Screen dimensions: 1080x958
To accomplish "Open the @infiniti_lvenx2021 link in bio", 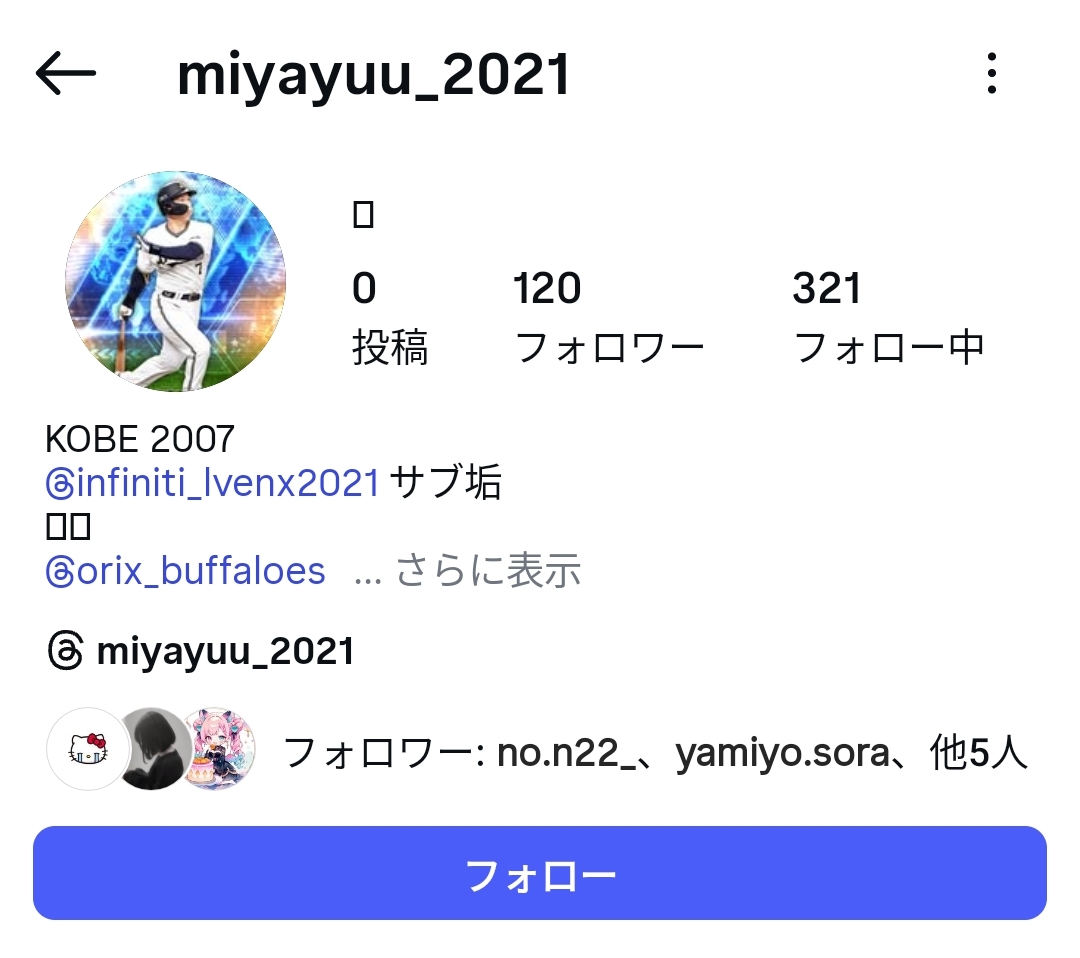I will [x=213, y=484].
